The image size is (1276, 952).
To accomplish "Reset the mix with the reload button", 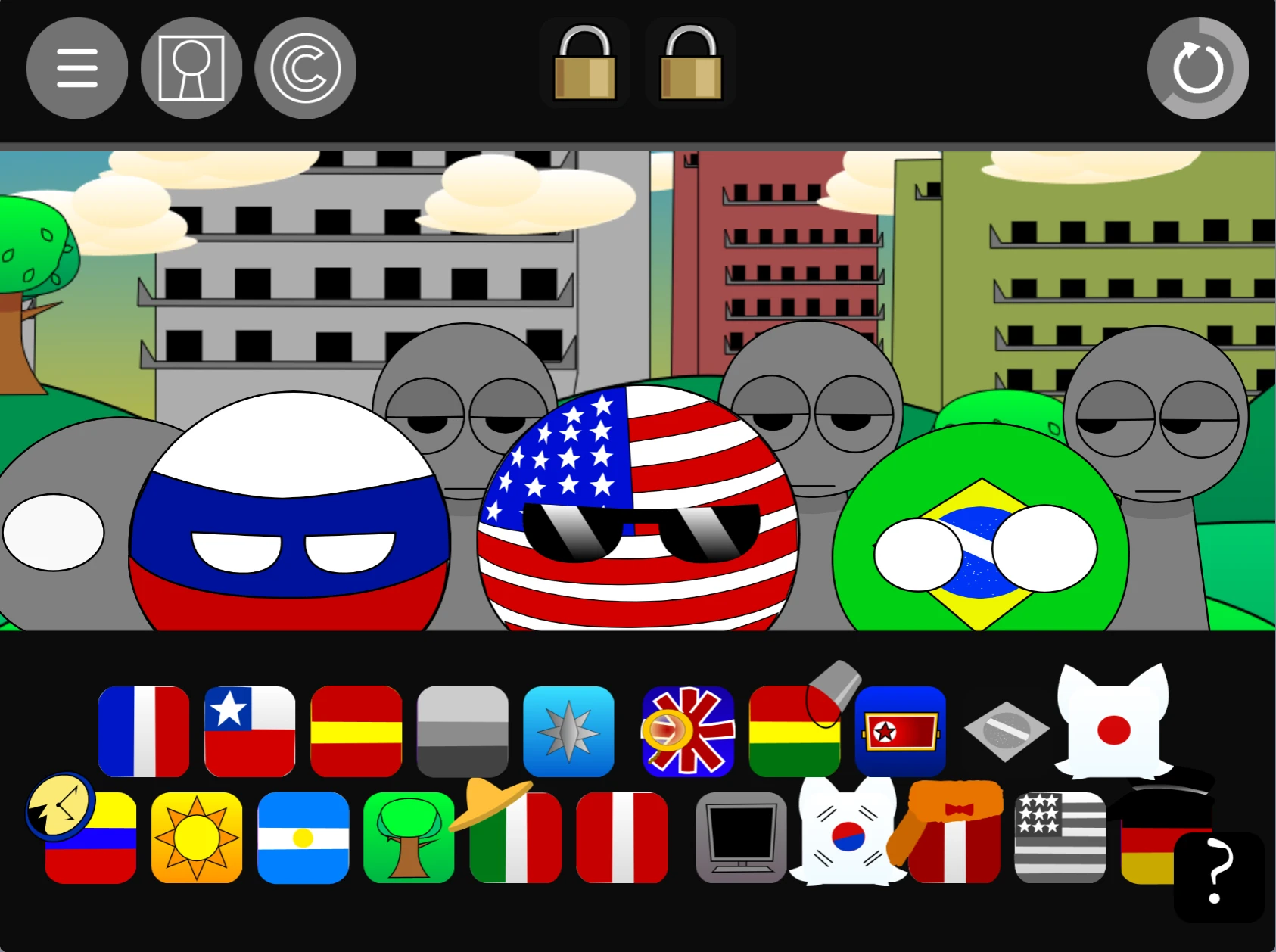I will 1197,68.
